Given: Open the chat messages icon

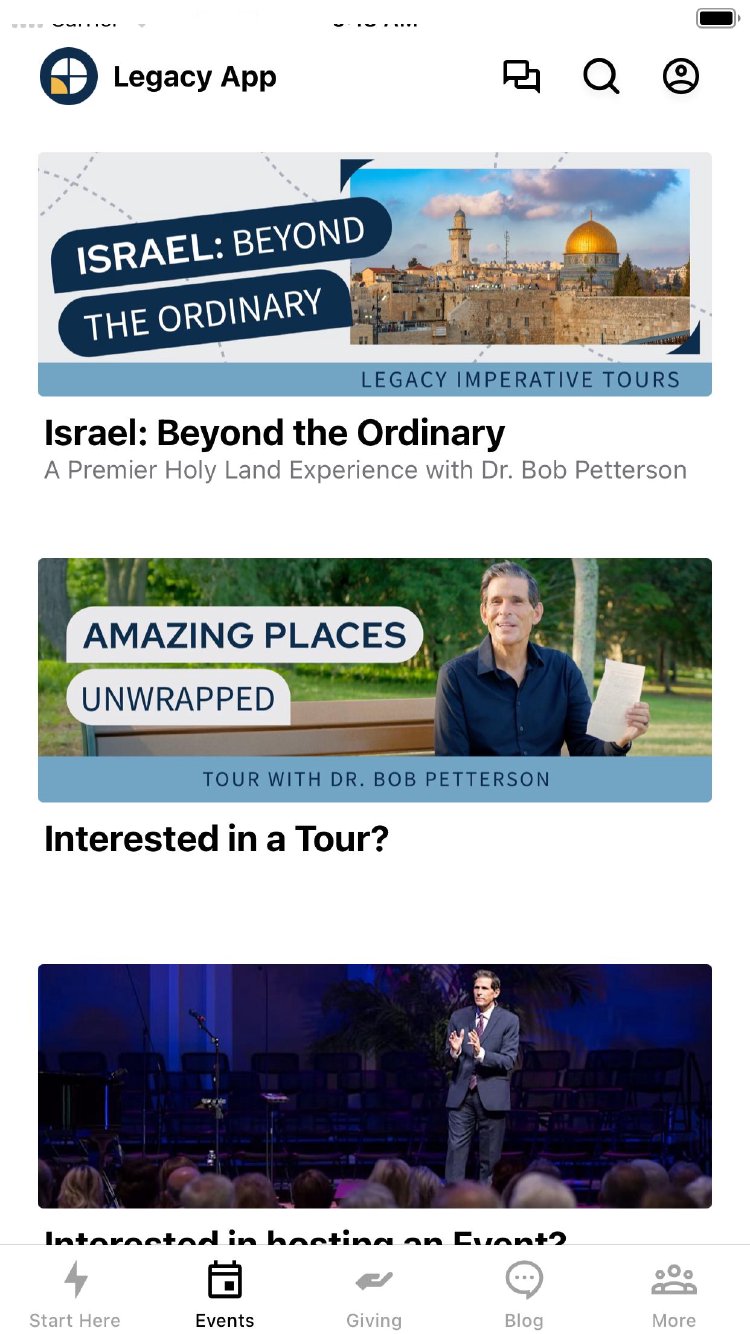Looking at the screenshot, I should click(x=521, y=77).
